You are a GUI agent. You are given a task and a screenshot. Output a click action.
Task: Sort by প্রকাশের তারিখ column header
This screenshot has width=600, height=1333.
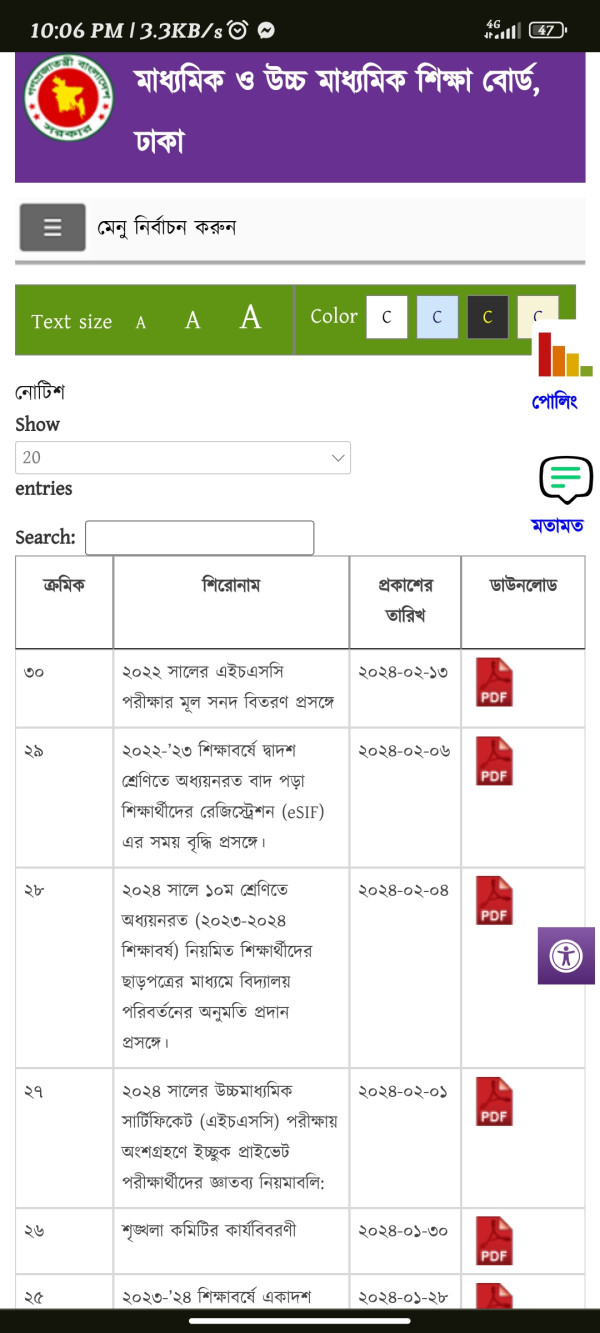tap(405, 600)
